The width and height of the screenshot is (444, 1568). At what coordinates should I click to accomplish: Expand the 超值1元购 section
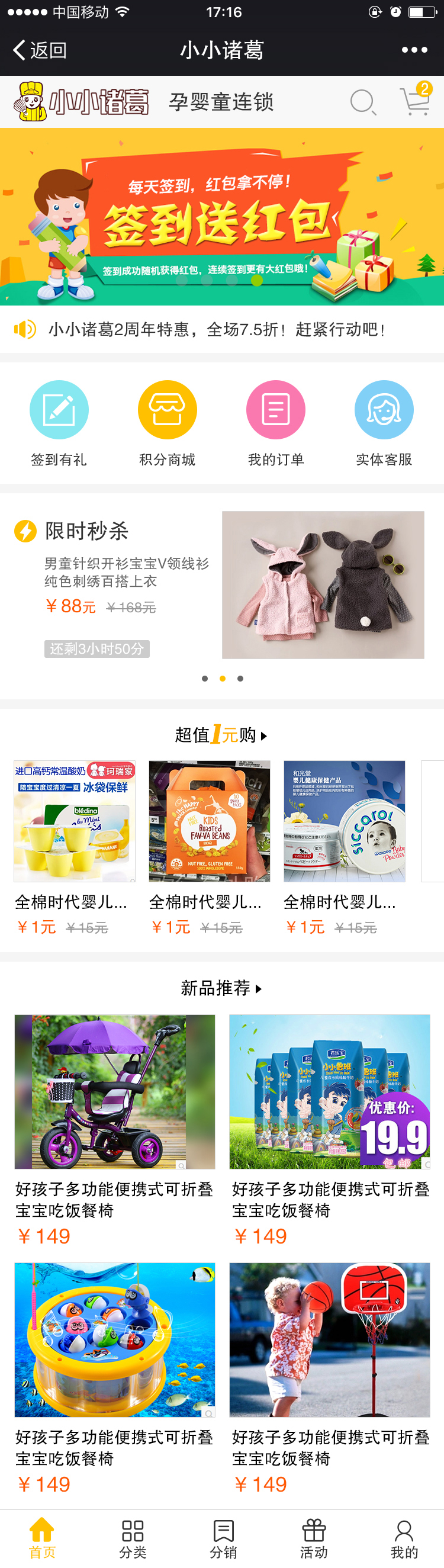coord(221,735)
